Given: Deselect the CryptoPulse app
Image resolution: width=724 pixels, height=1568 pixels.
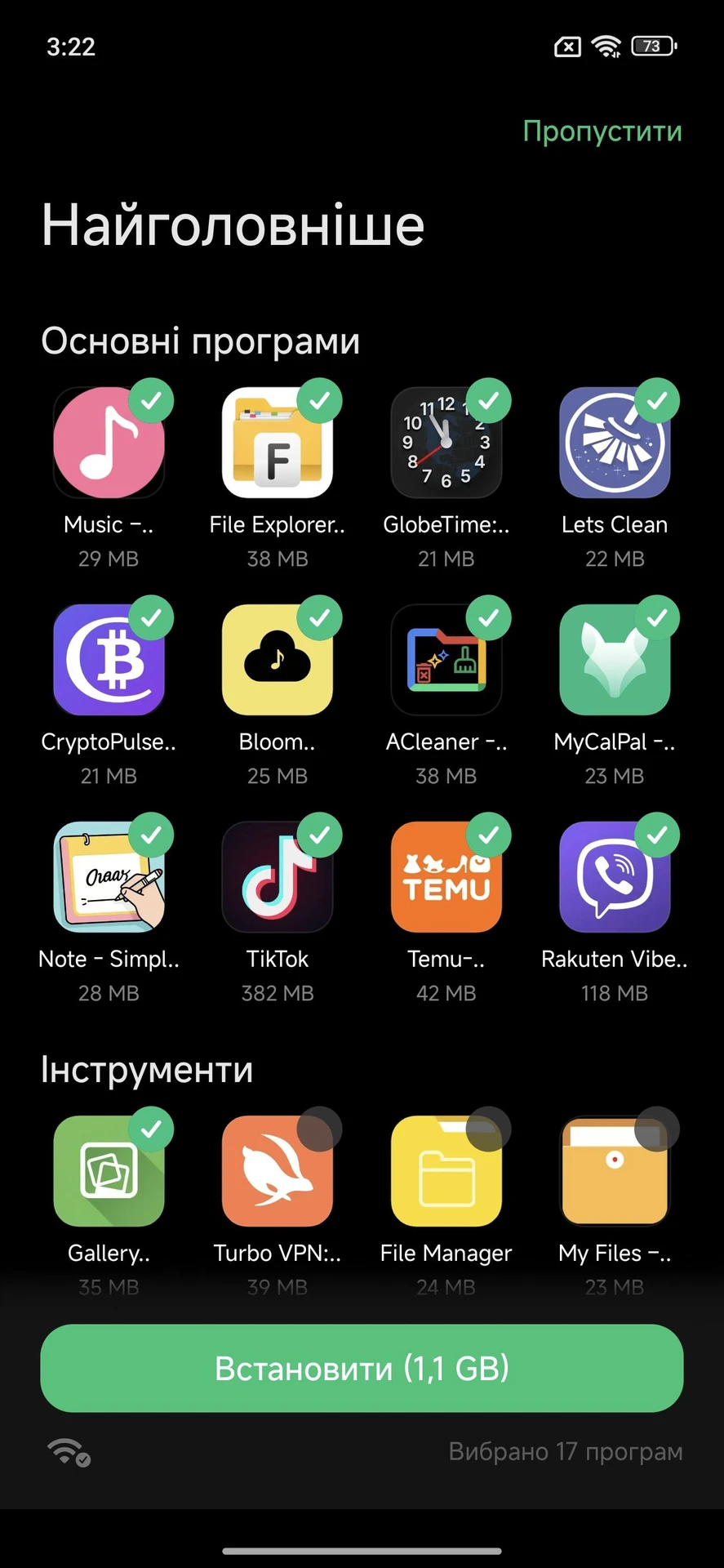Looking at the screenshot, I should [109, 661].
